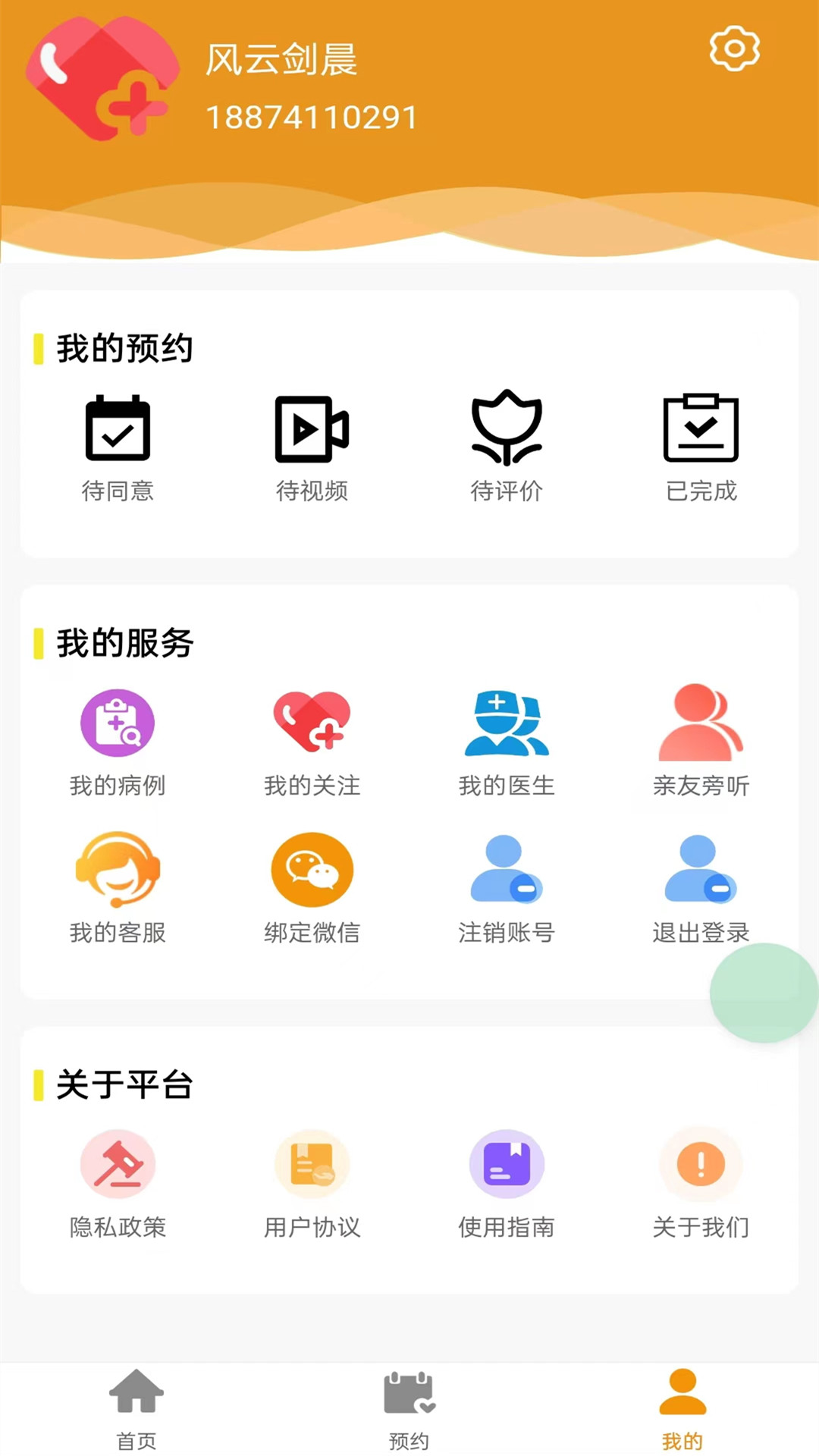Open 我的病例 medical records
This screenshot has width=819, height=1456.
[118, 741]
